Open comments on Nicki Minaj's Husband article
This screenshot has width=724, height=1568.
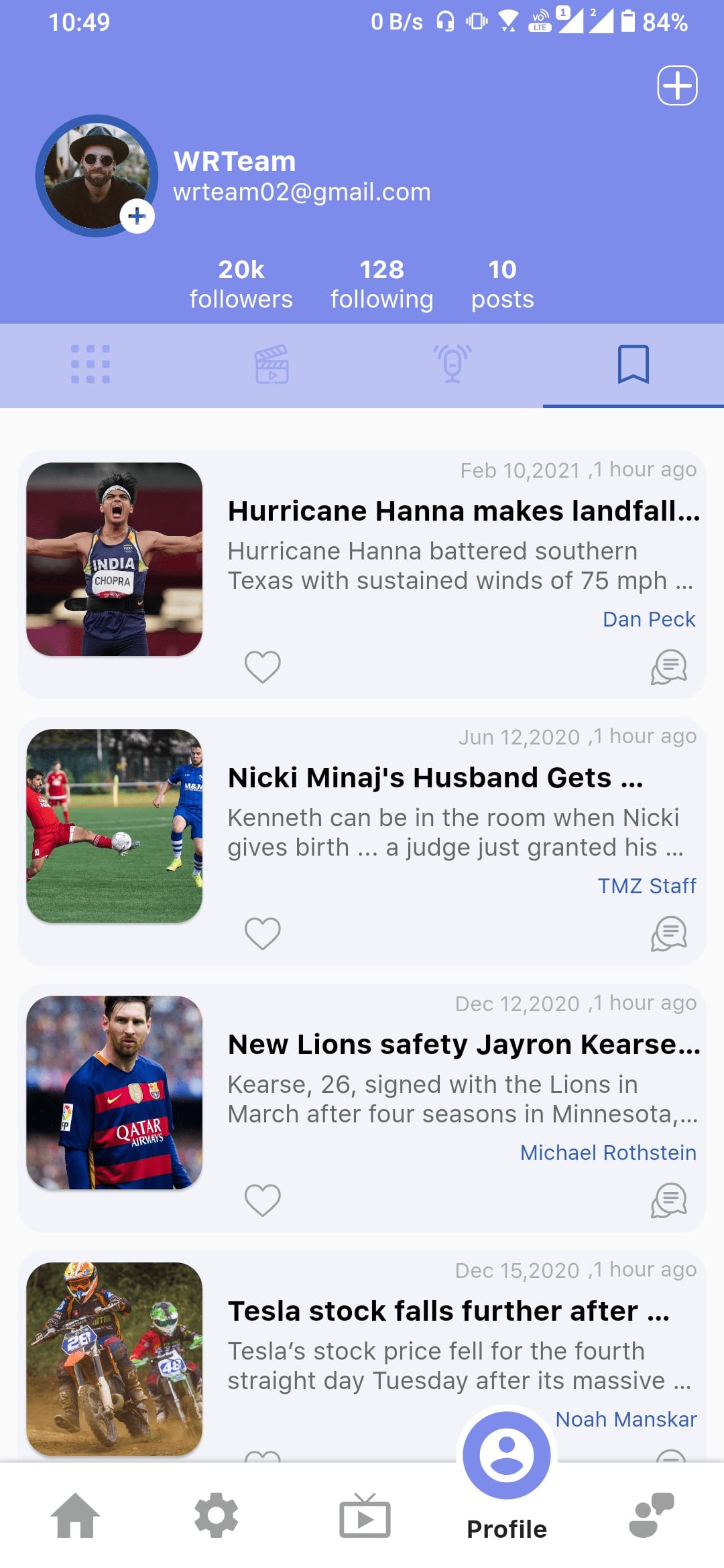pyautogui.click(x=668, y=933)
